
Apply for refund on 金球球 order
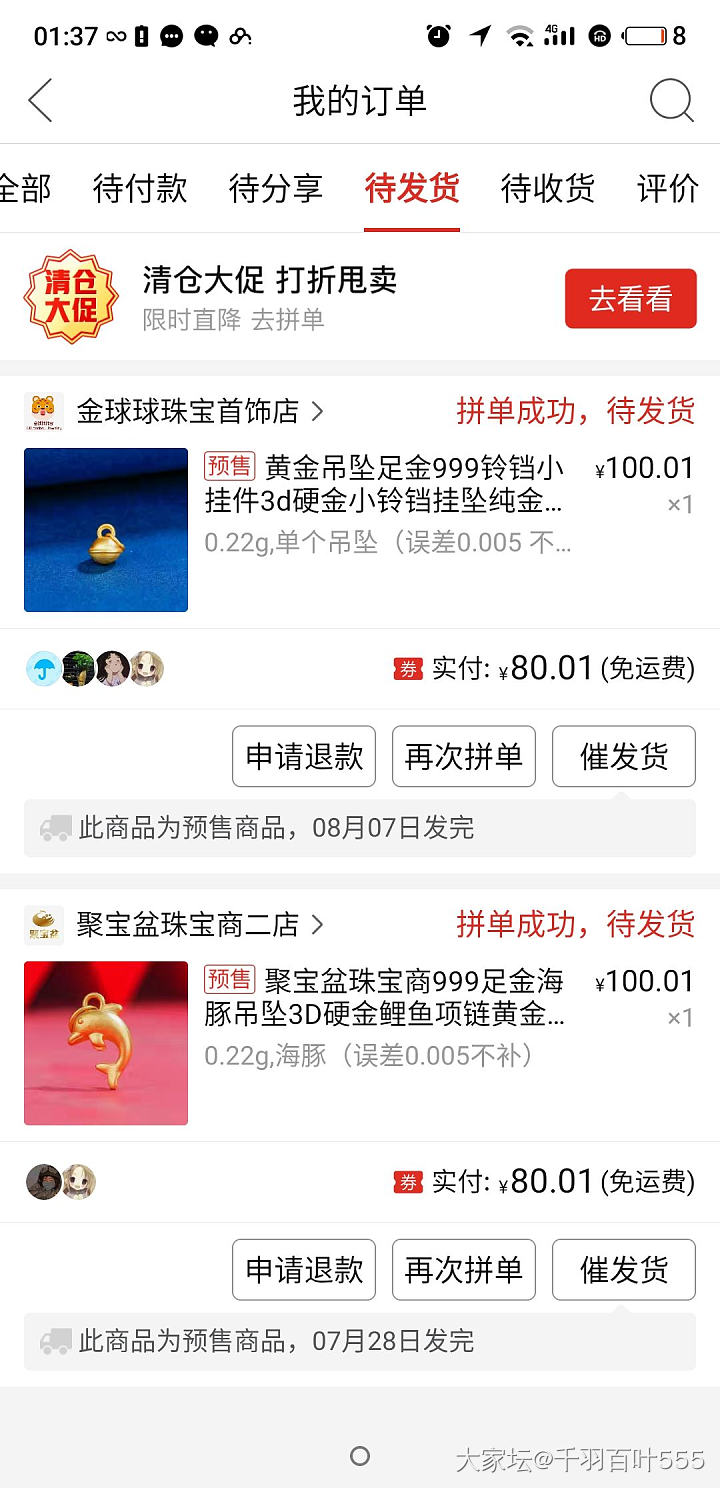click(x=304, y=756)
